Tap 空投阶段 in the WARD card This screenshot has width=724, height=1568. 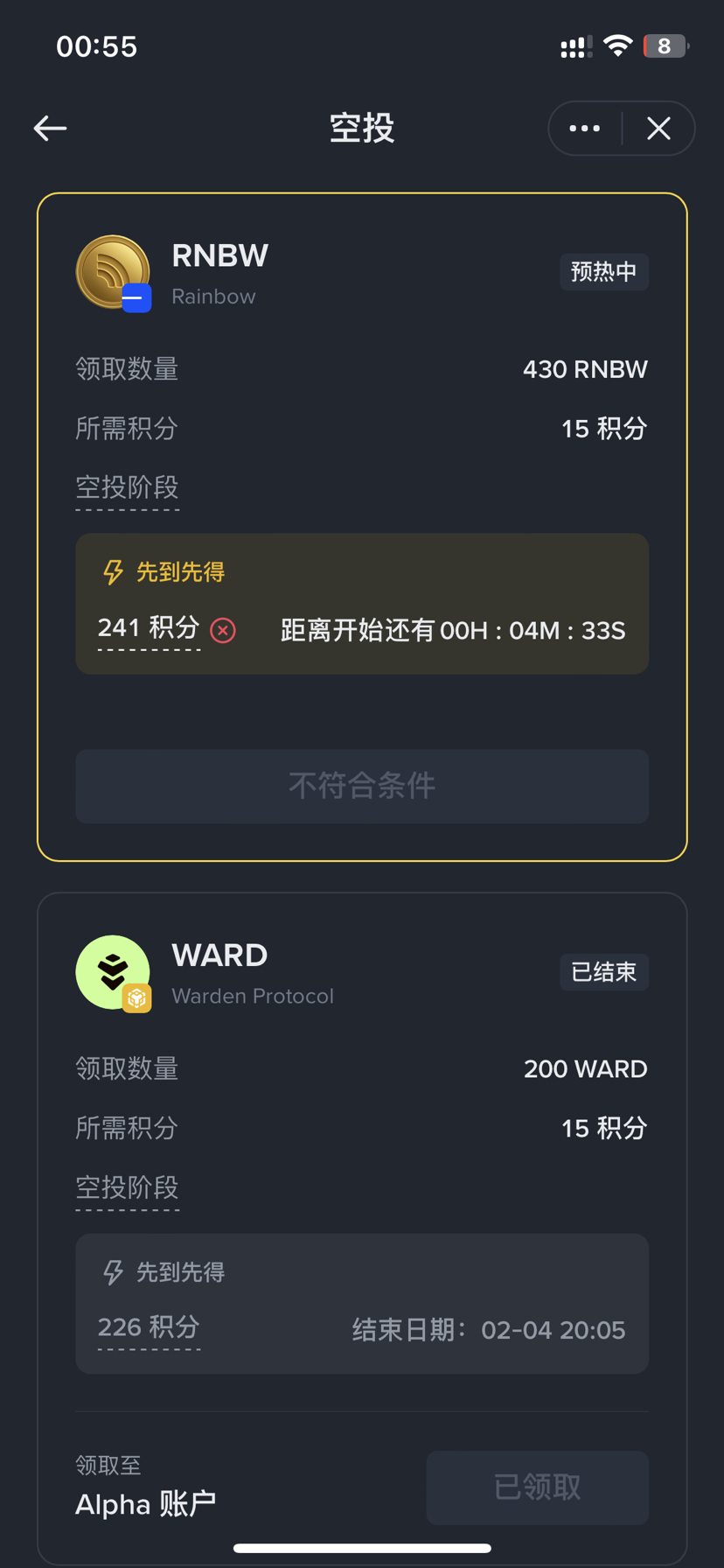[127, 1187]
